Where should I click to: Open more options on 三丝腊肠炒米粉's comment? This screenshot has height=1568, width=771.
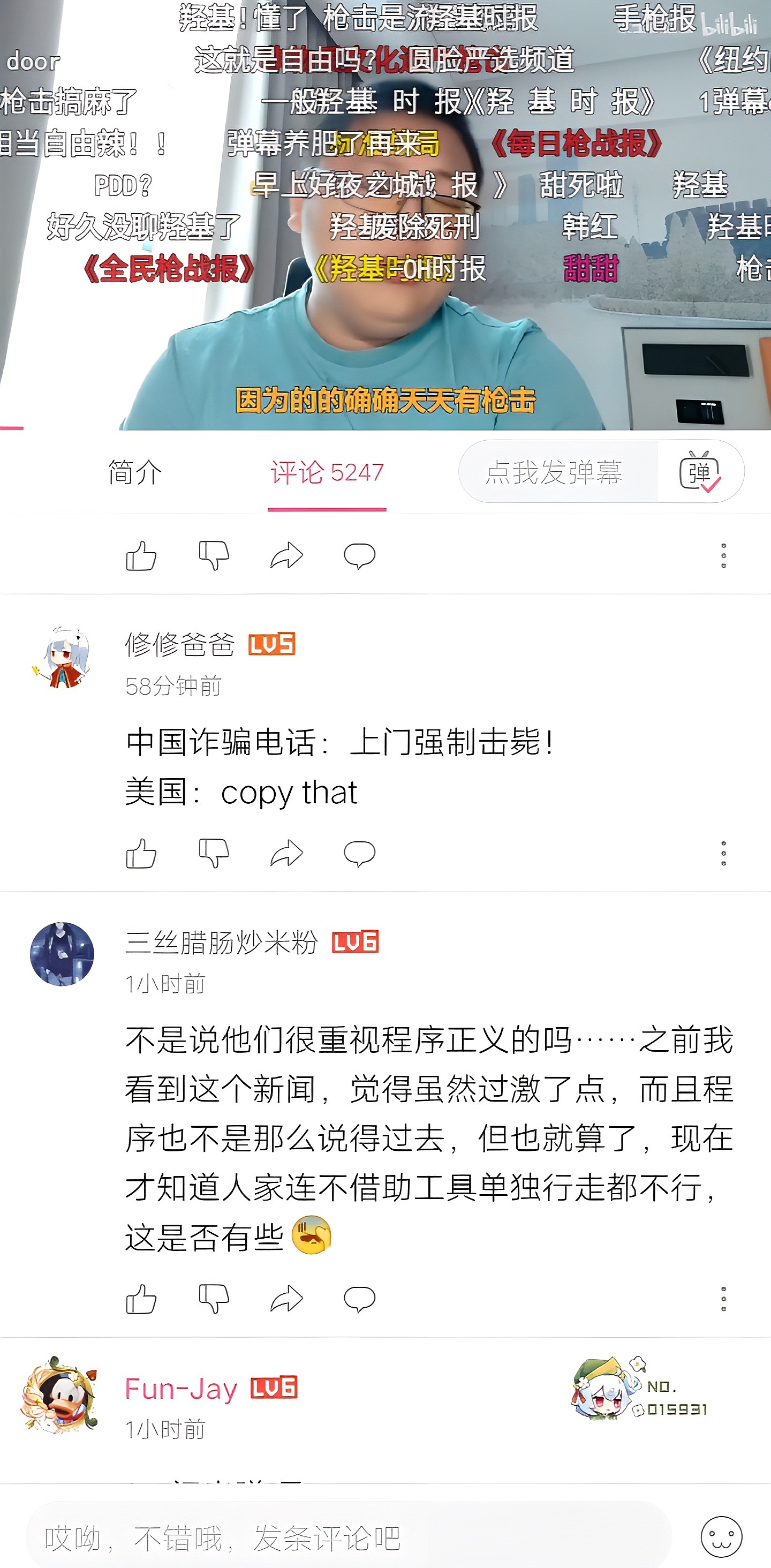click(723, 1299)
